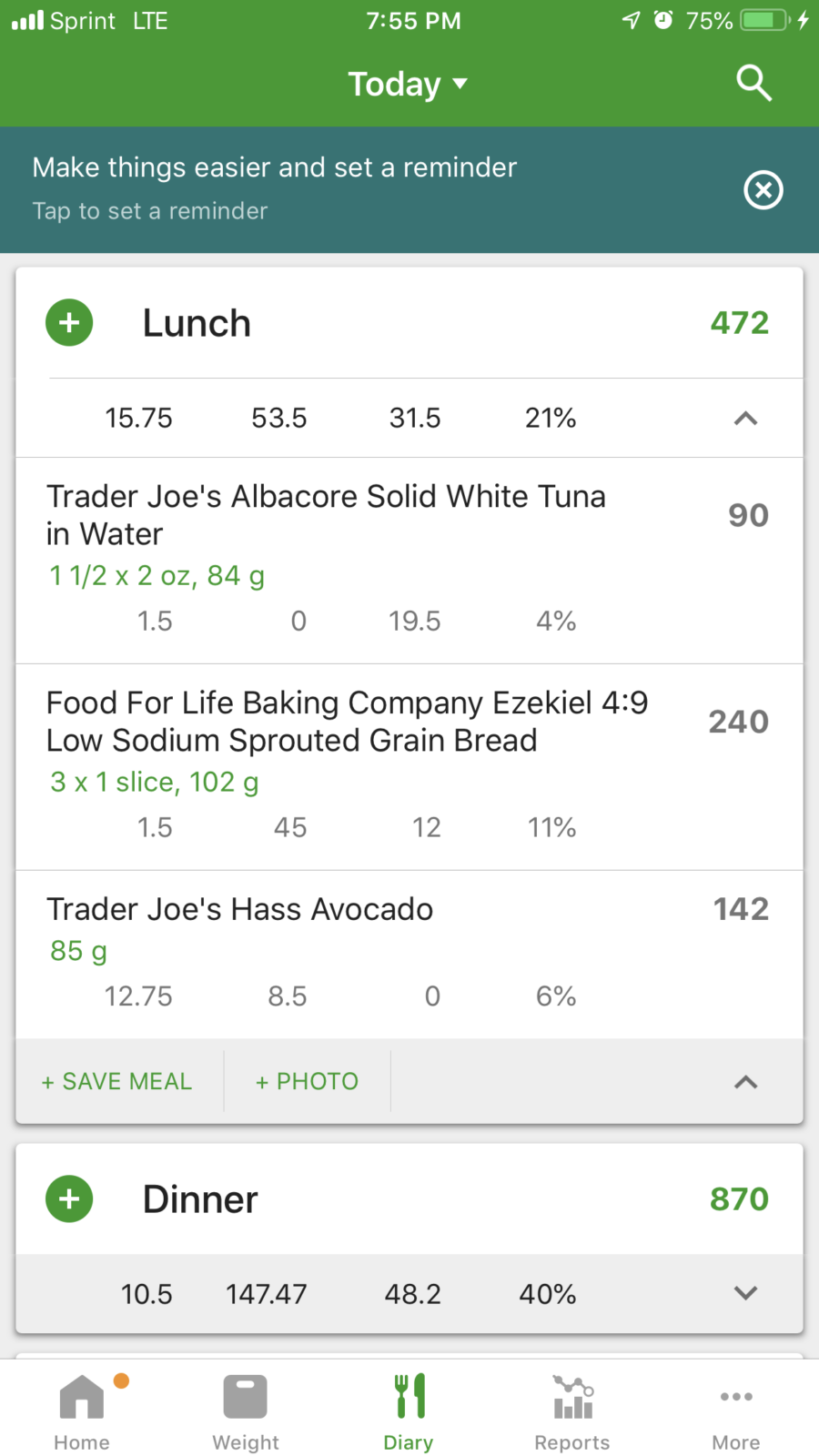
Task: Expand the Dinner food list
Action: (x=745, y=1293)
